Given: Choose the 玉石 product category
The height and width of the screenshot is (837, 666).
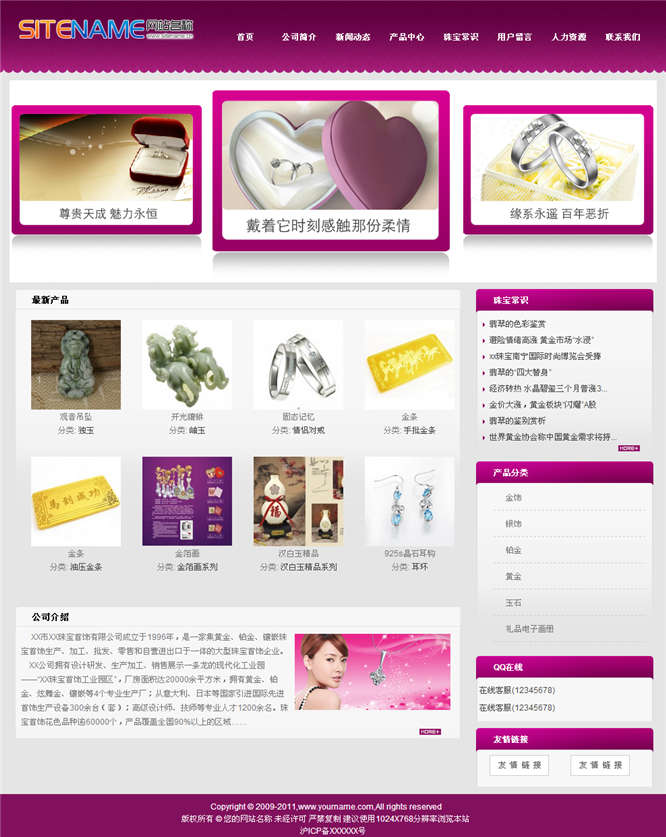Looking at the screenshot, I should pyautogui.click(x=513, y=603).
